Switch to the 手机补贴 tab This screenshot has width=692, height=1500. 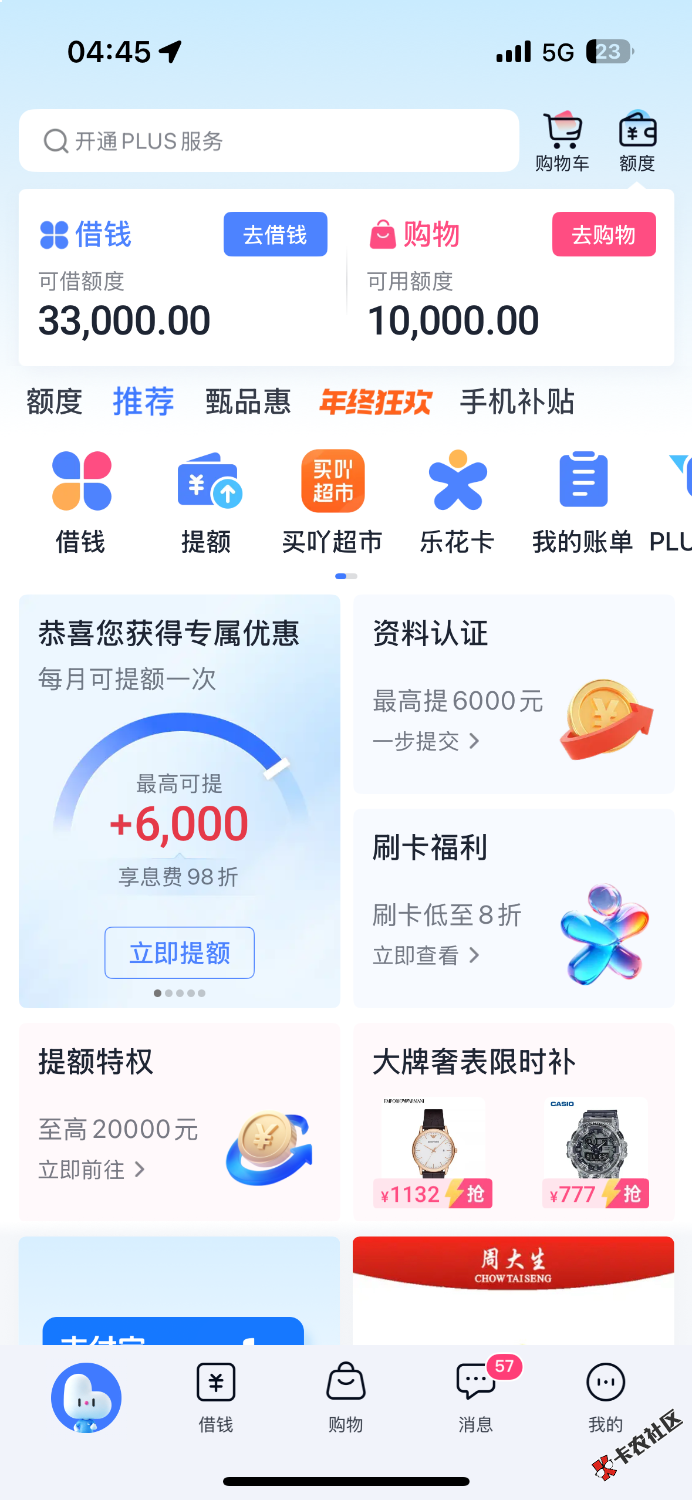517,402
